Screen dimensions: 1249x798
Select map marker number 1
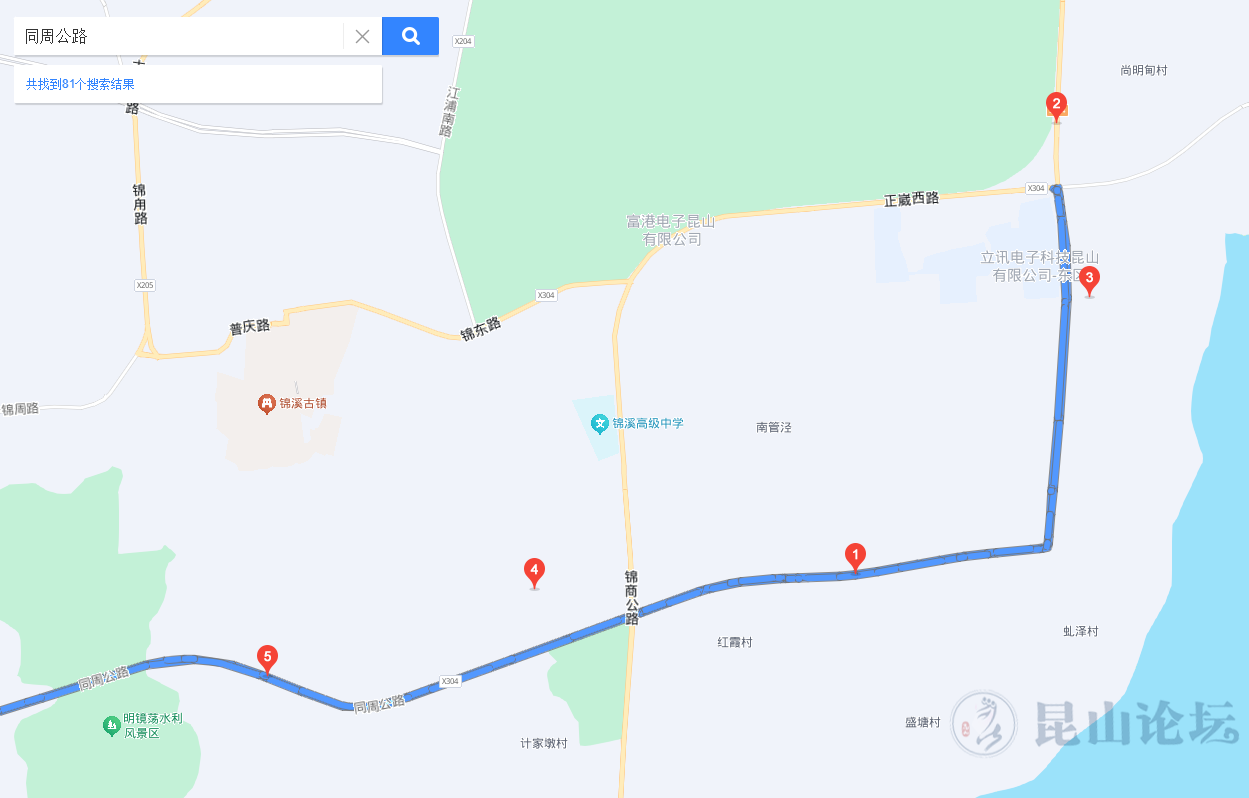tap(855, 556)
